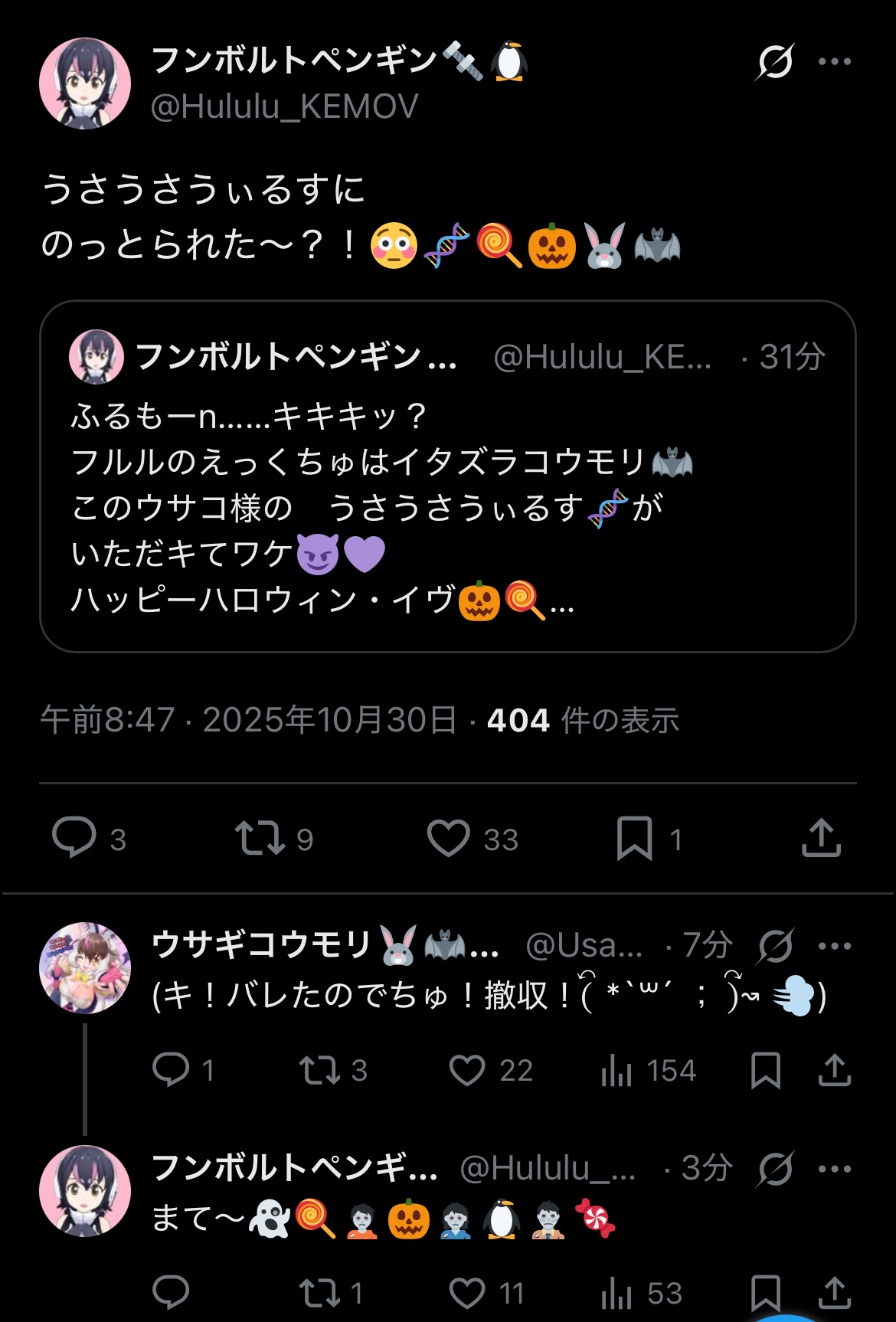Share ウサギコウモリ's reply

click(x=835, y=1070)
